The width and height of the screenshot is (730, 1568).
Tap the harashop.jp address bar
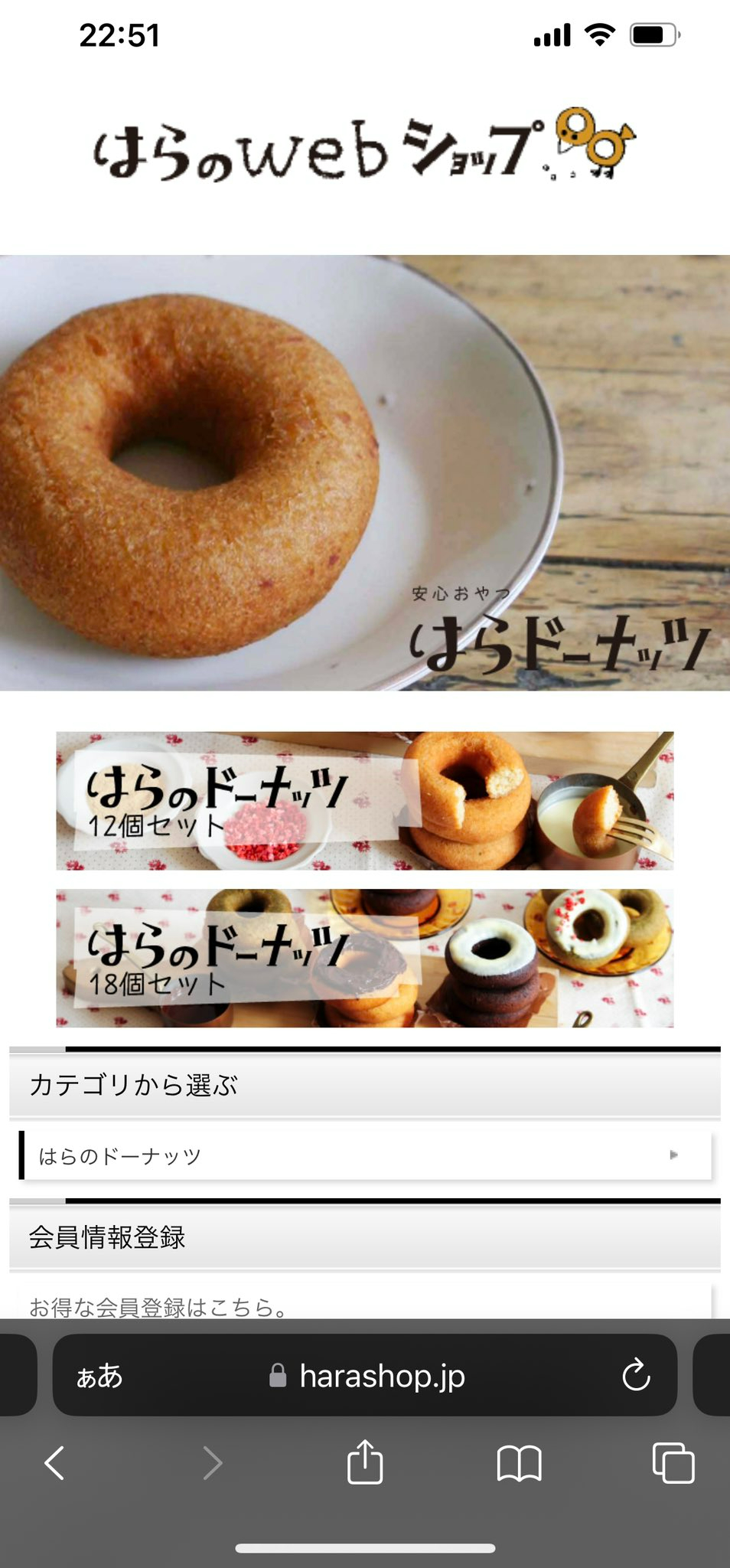coord(383,1374)
